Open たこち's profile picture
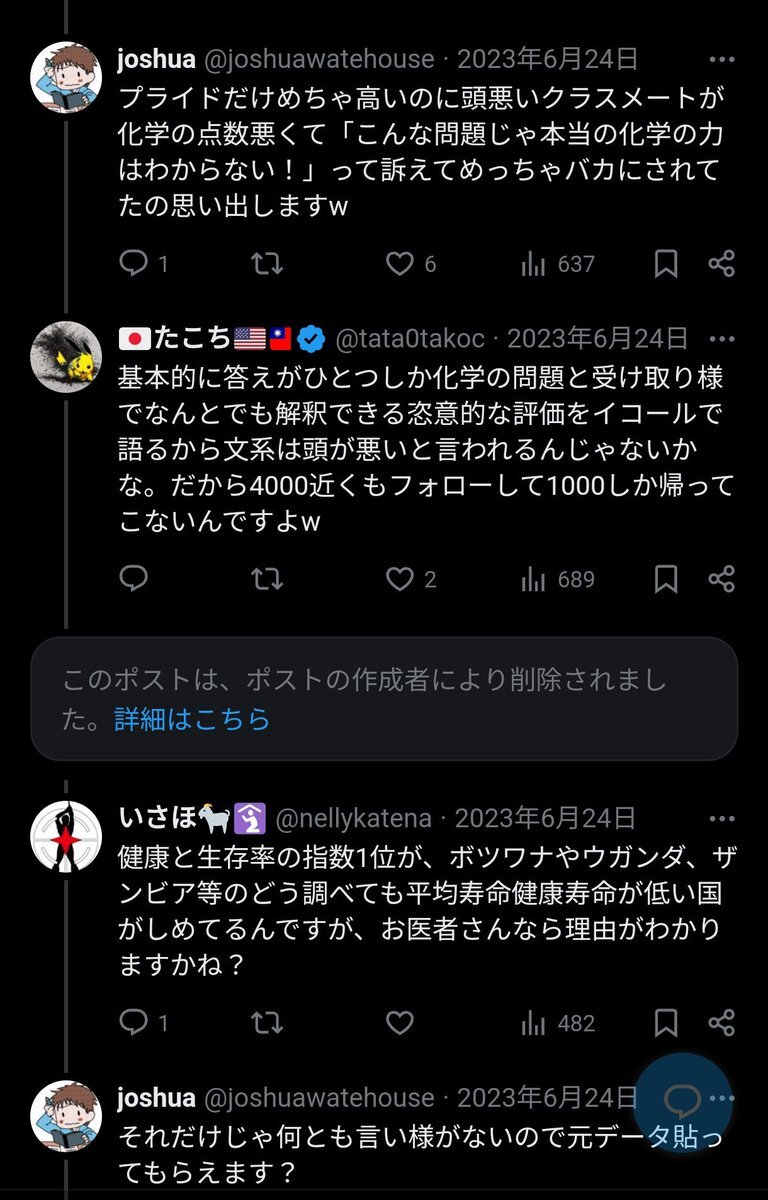Viewport: 768px width, 1200px height. pos(66,358)
